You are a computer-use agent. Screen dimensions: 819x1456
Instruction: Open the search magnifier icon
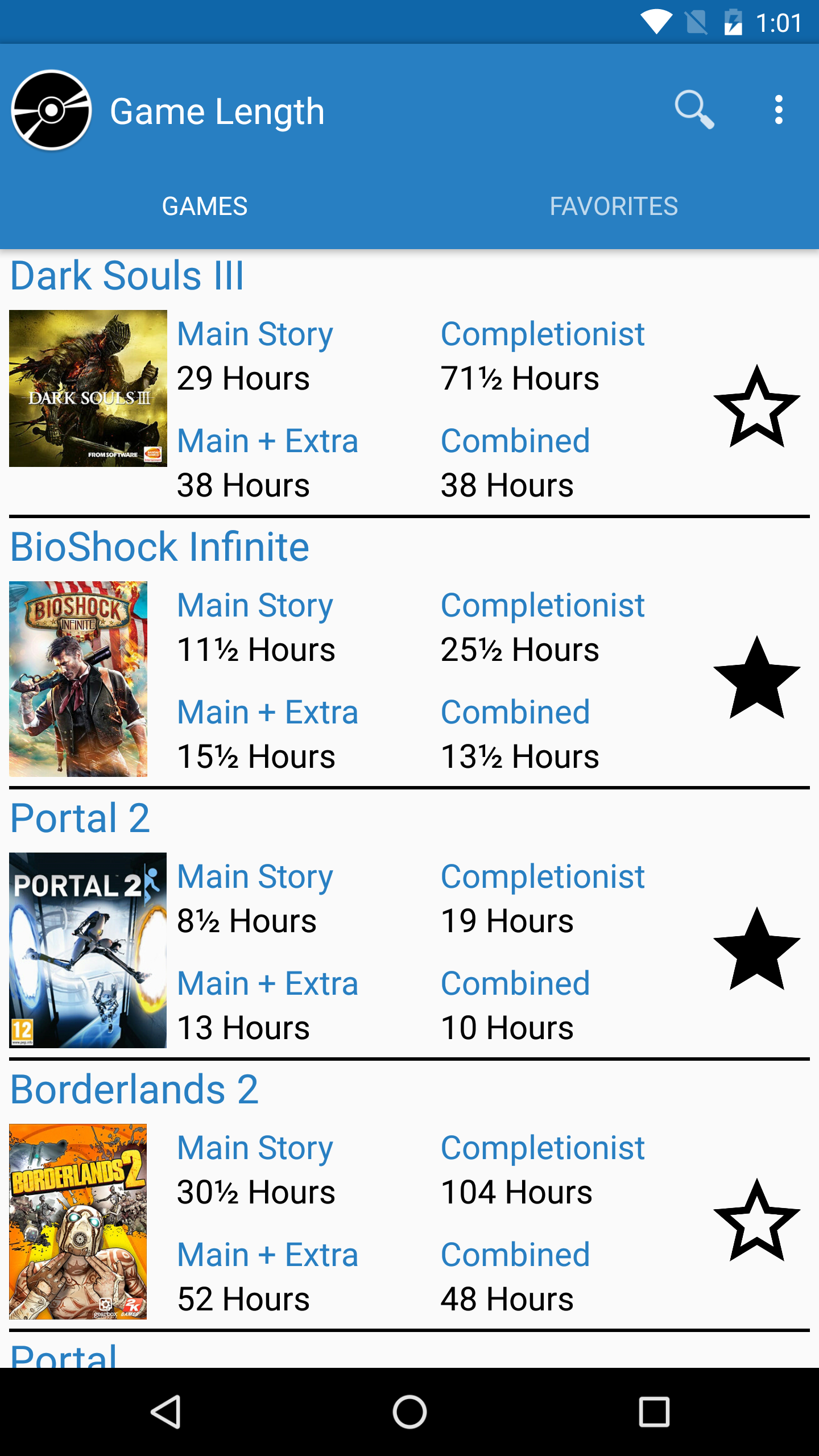tap(694, 109)
